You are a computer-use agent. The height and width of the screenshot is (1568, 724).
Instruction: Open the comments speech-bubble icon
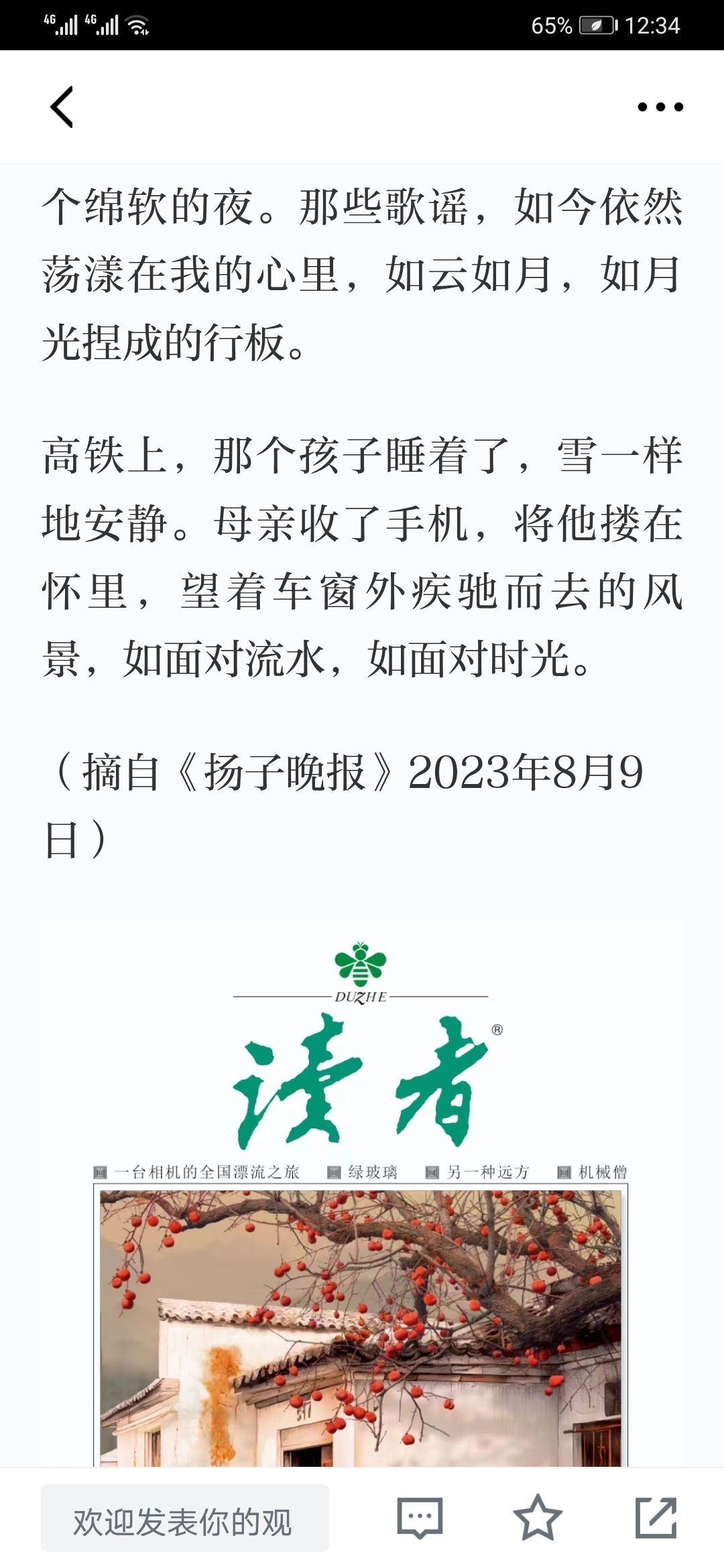click(420, 1518)
